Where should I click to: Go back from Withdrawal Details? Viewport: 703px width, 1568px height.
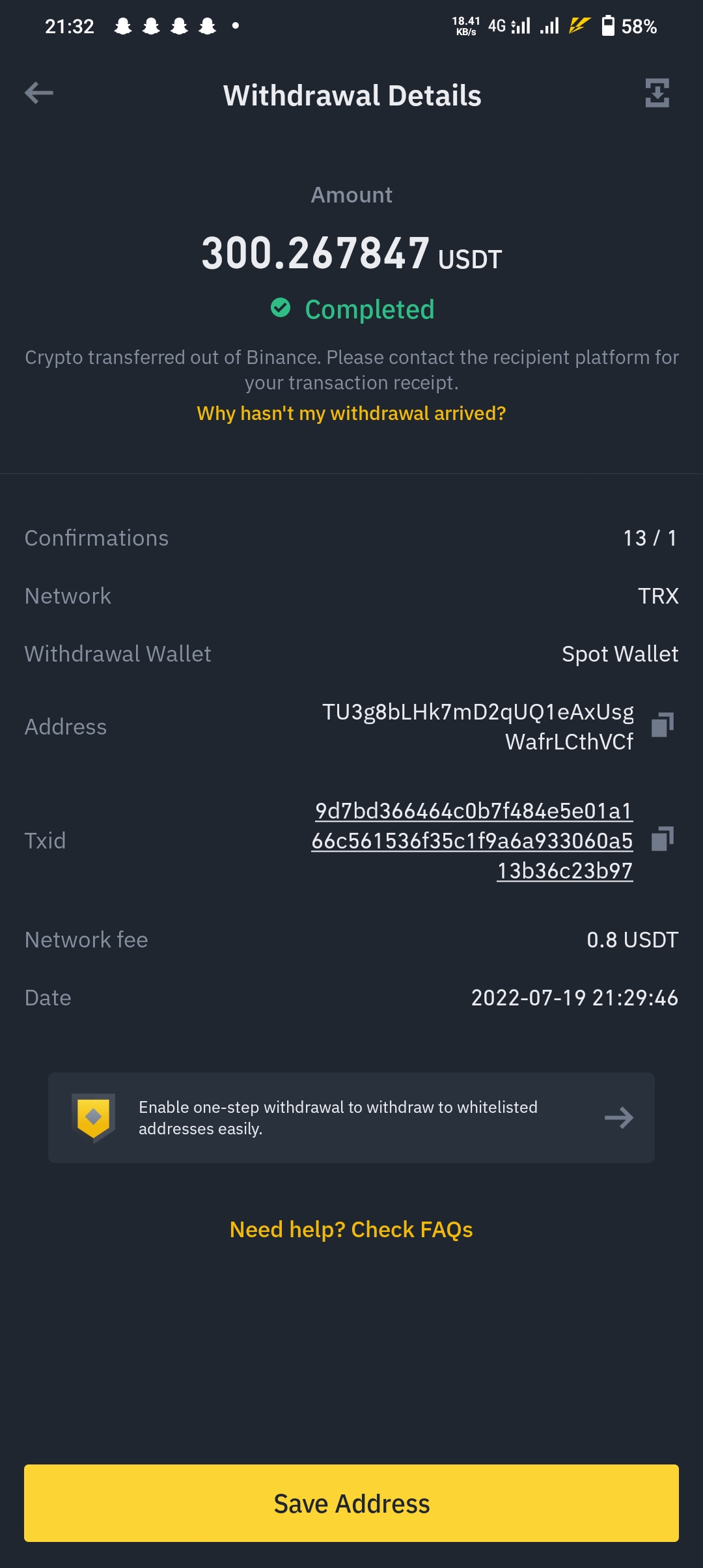(39, 93)
